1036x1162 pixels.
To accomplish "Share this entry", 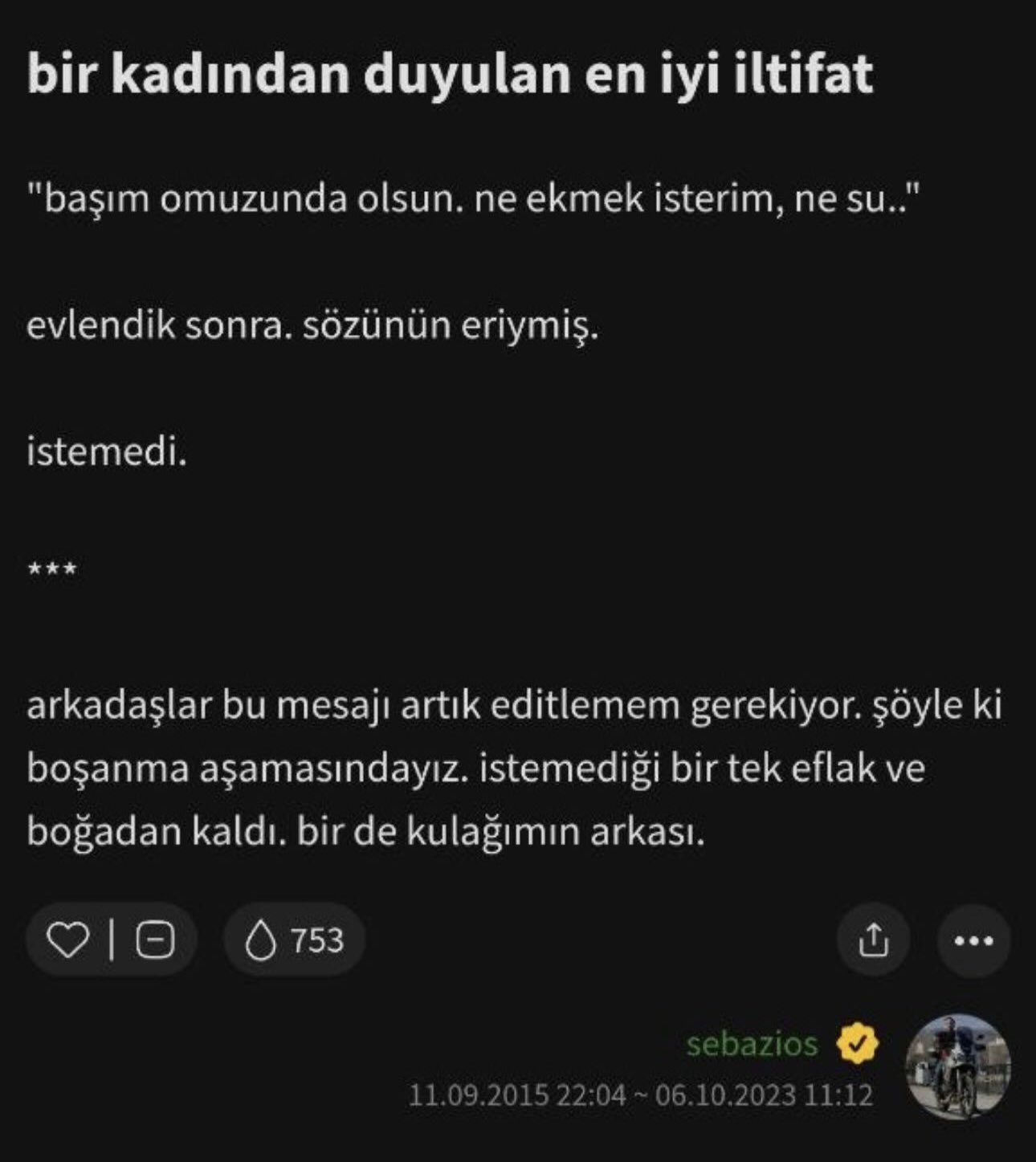I will (873, 940).
